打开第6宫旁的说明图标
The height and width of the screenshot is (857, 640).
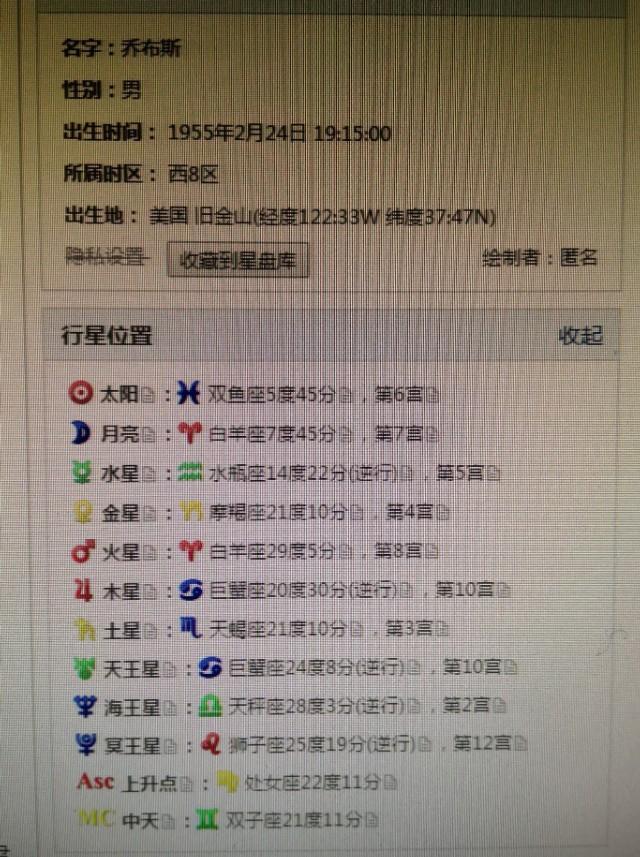(432, 395)
